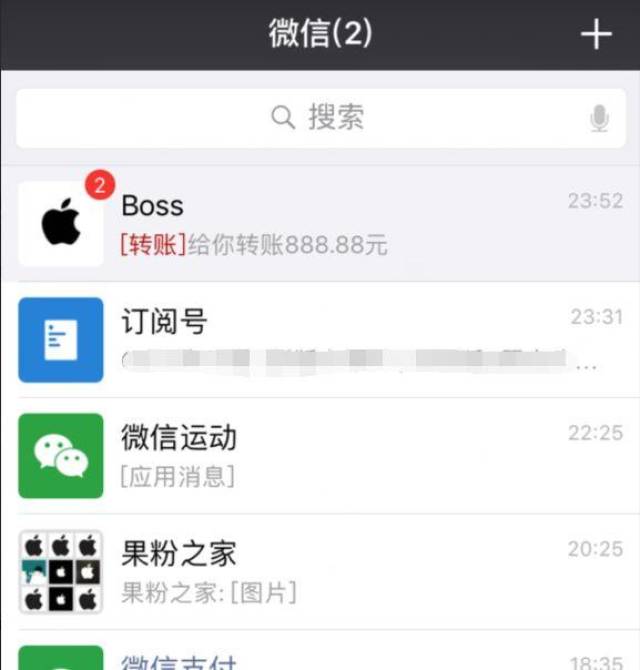640x670 pixels.
Task: Start voice search with microphone icon
Action: tap(599, 118)
